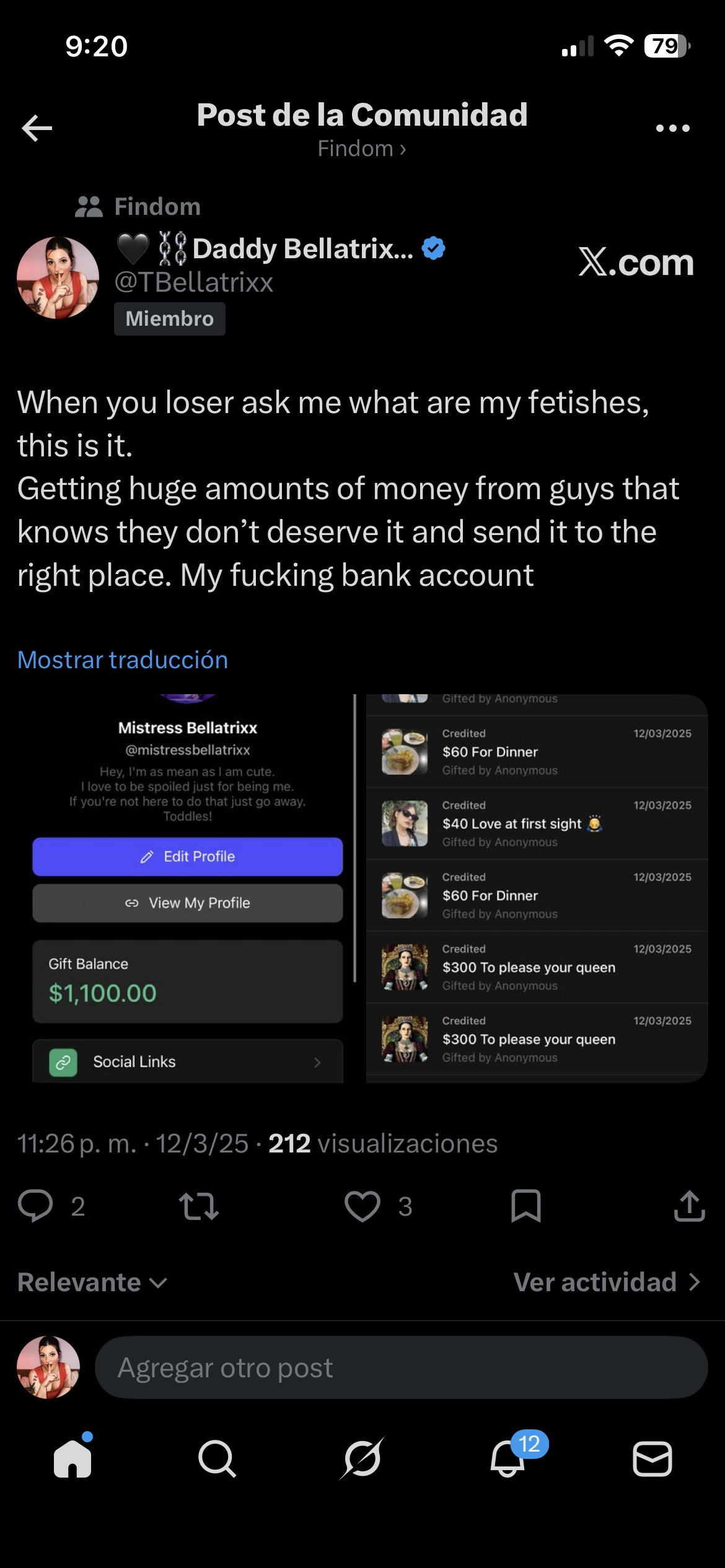725x1568 pixels.
Task: Expand the Relevante sort dropdown
Action: (93, 1282)
